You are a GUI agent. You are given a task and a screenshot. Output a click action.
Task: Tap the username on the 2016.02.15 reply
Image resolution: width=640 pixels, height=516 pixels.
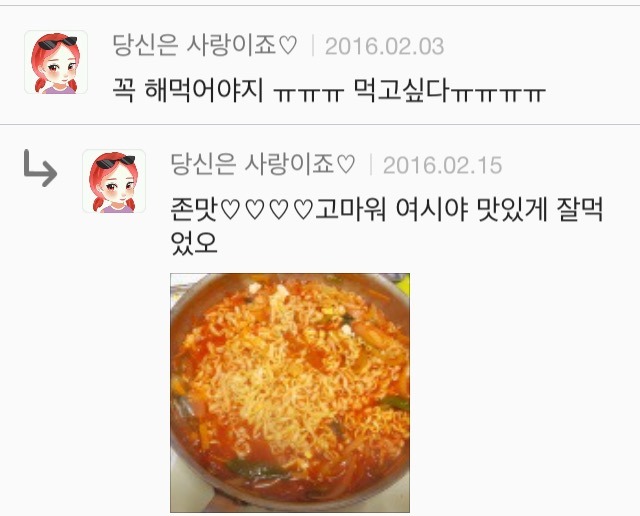click(263, 164)
